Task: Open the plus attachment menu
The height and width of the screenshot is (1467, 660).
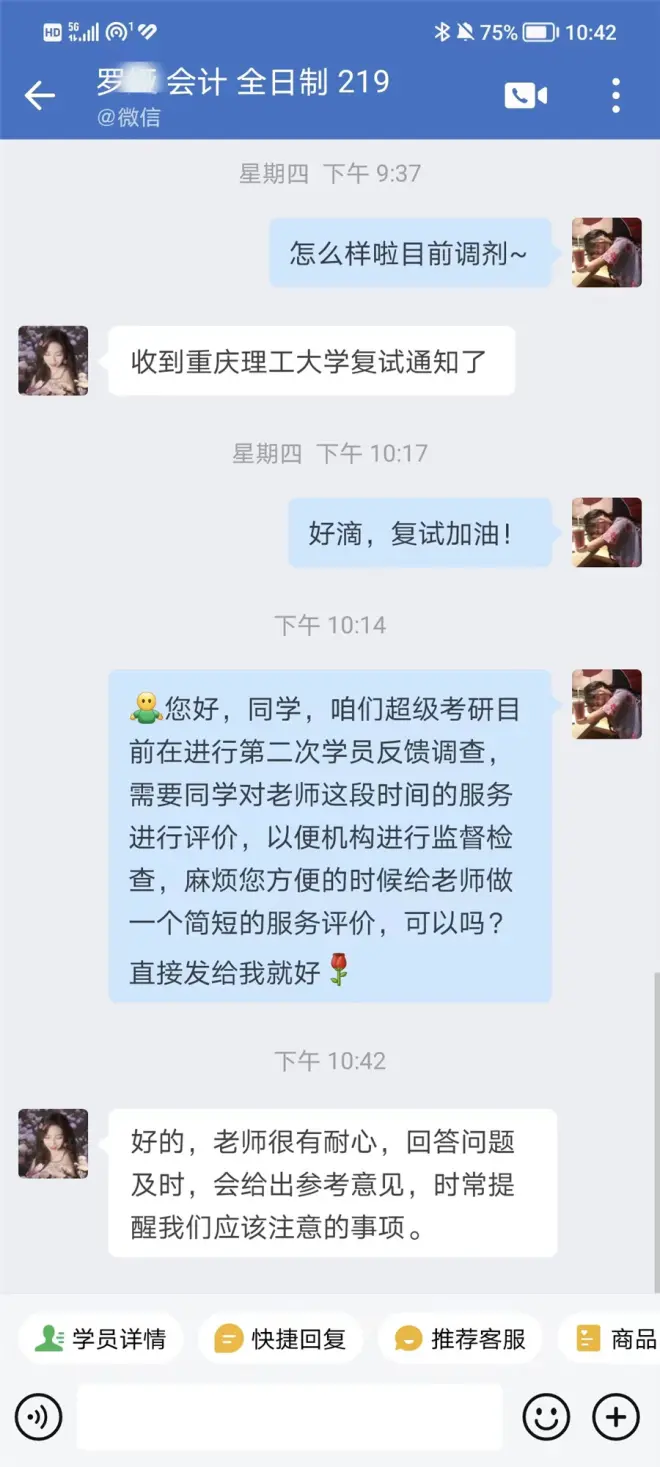Action: coord(616,1417)
